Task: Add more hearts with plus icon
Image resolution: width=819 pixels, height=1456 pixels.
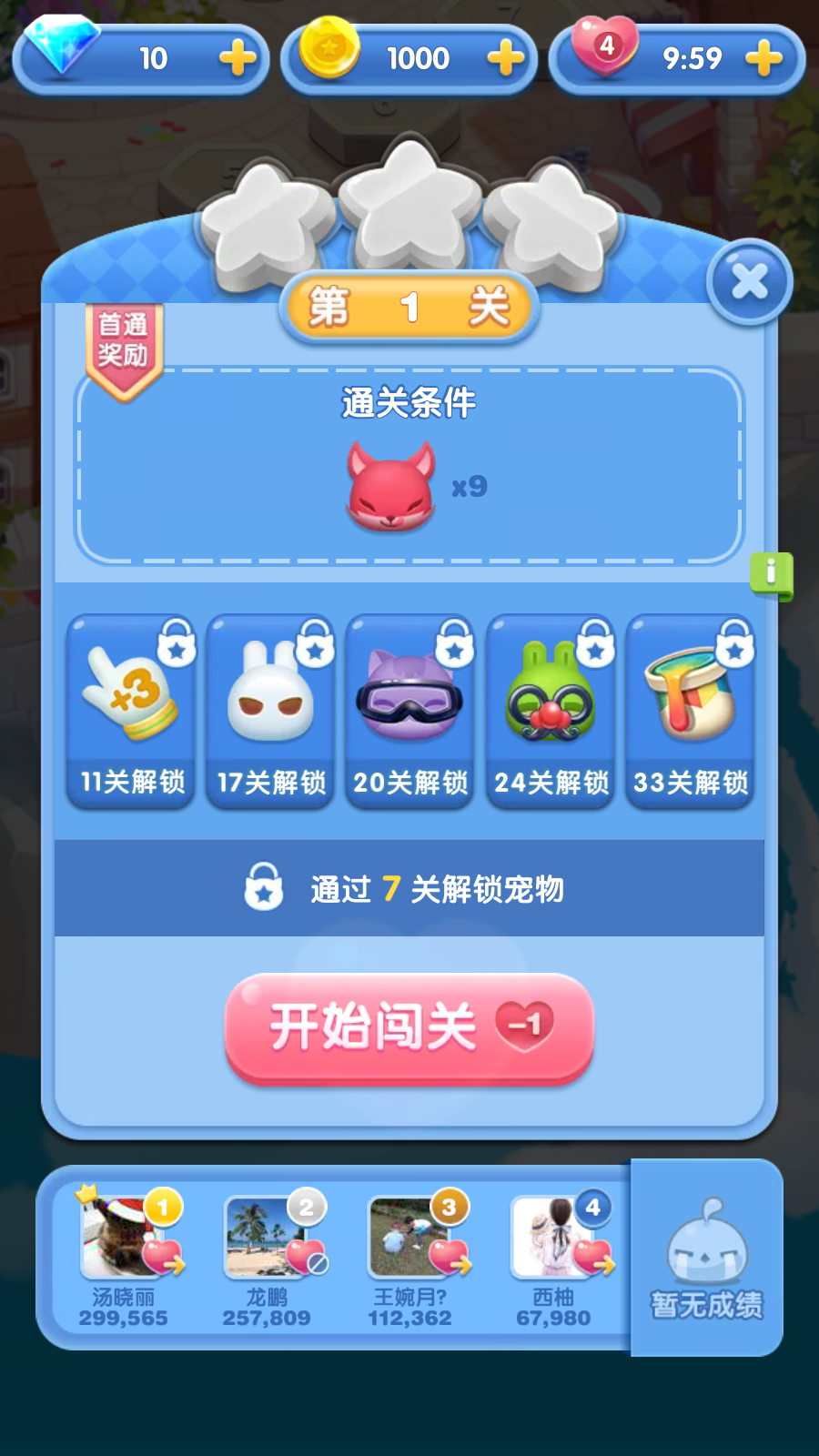Action: coord(763,59)
